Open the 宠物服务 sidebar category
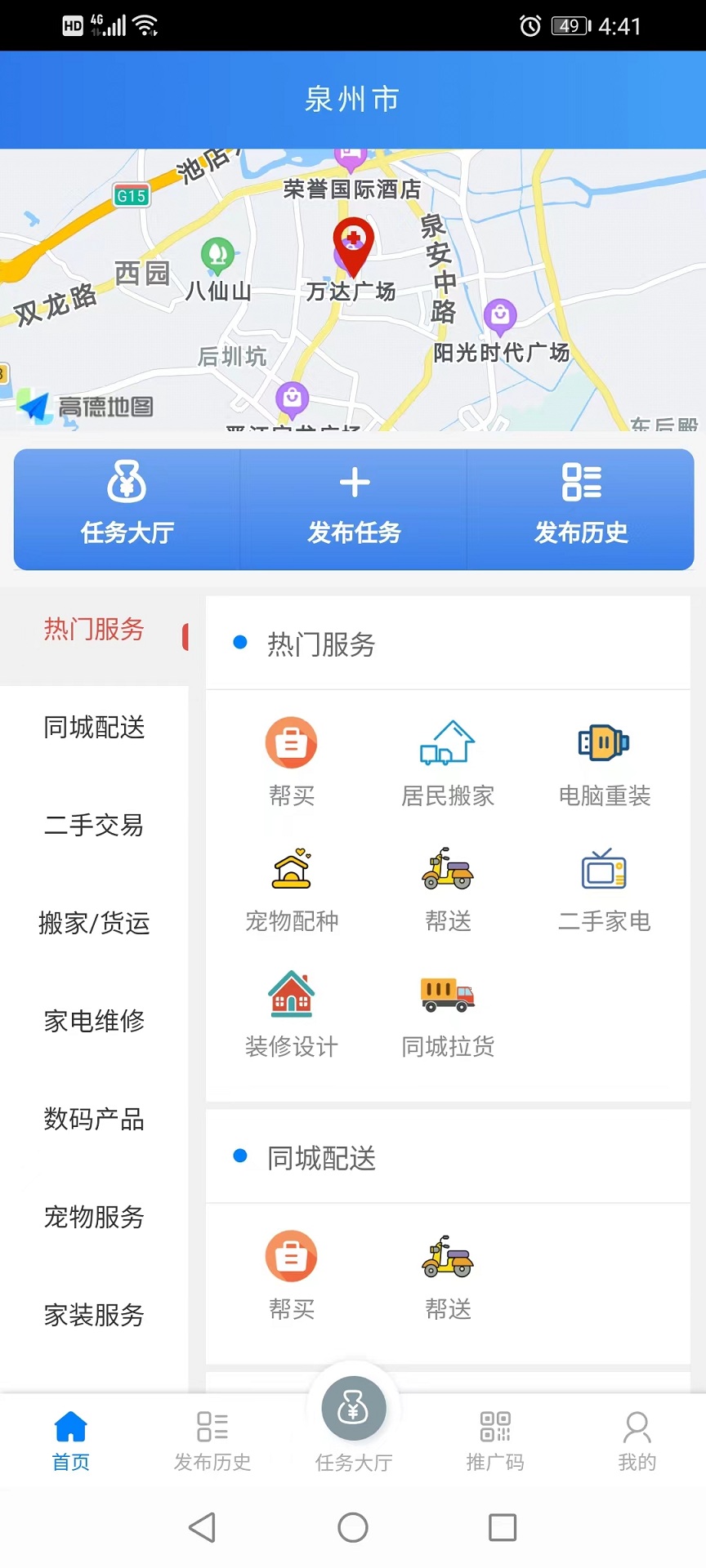706x1568 pixels. coord(94,1218)
